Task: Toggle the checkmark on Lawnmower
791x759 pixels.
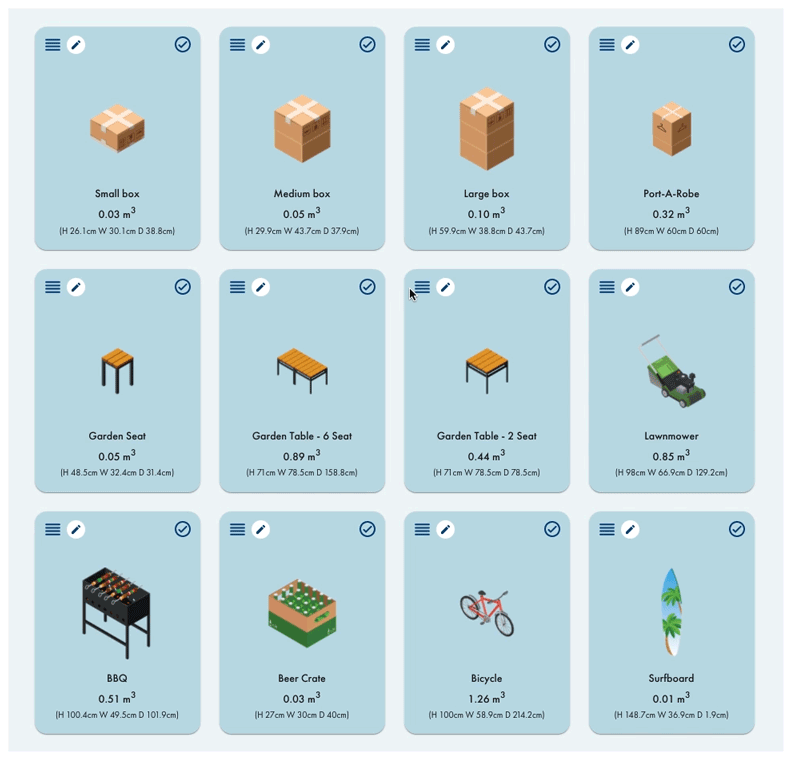Action: pos(737,287)
